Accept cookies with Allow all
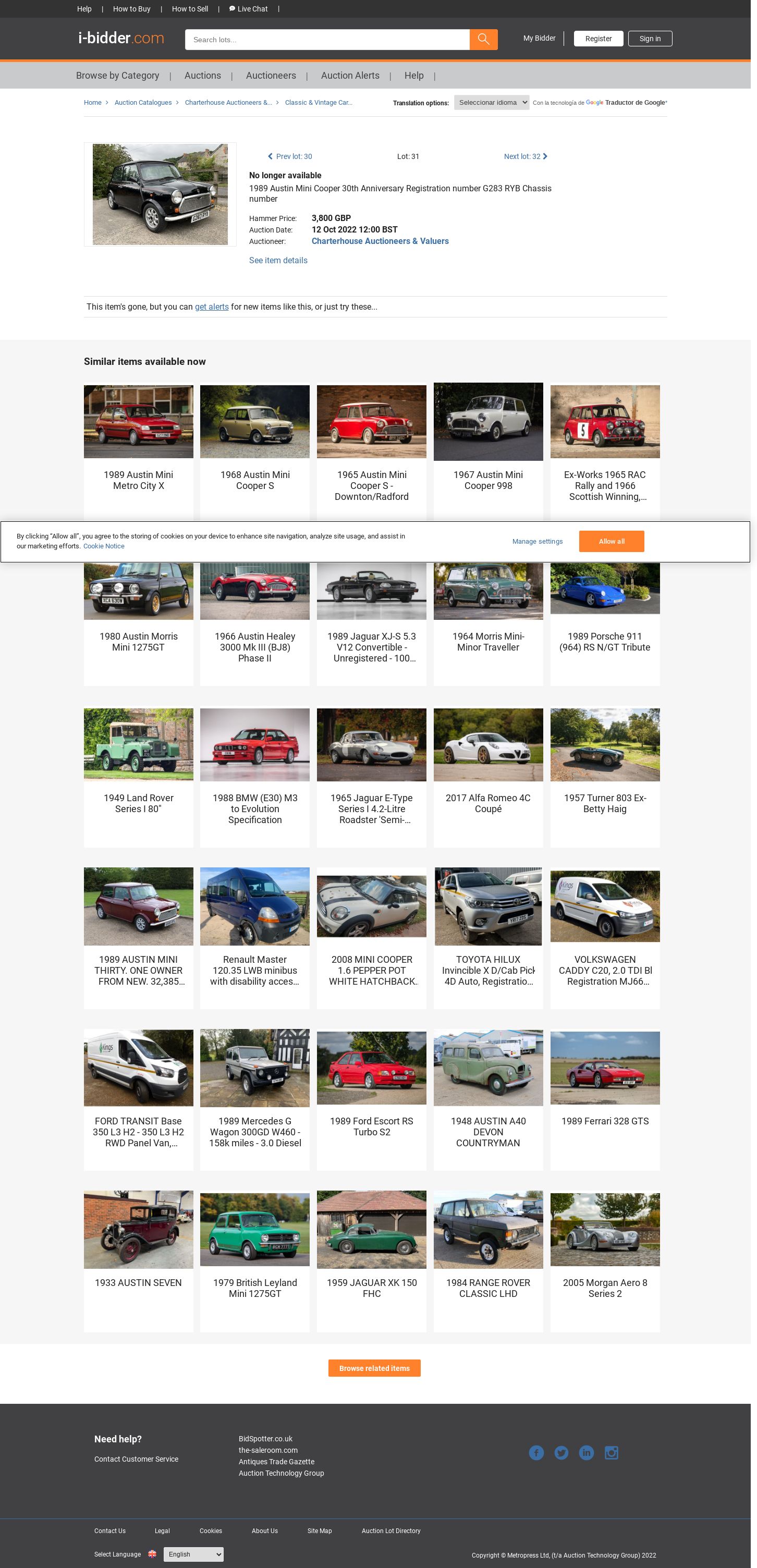The width and height of the screenshot is (757, 1568). click(x=611, y=541)
